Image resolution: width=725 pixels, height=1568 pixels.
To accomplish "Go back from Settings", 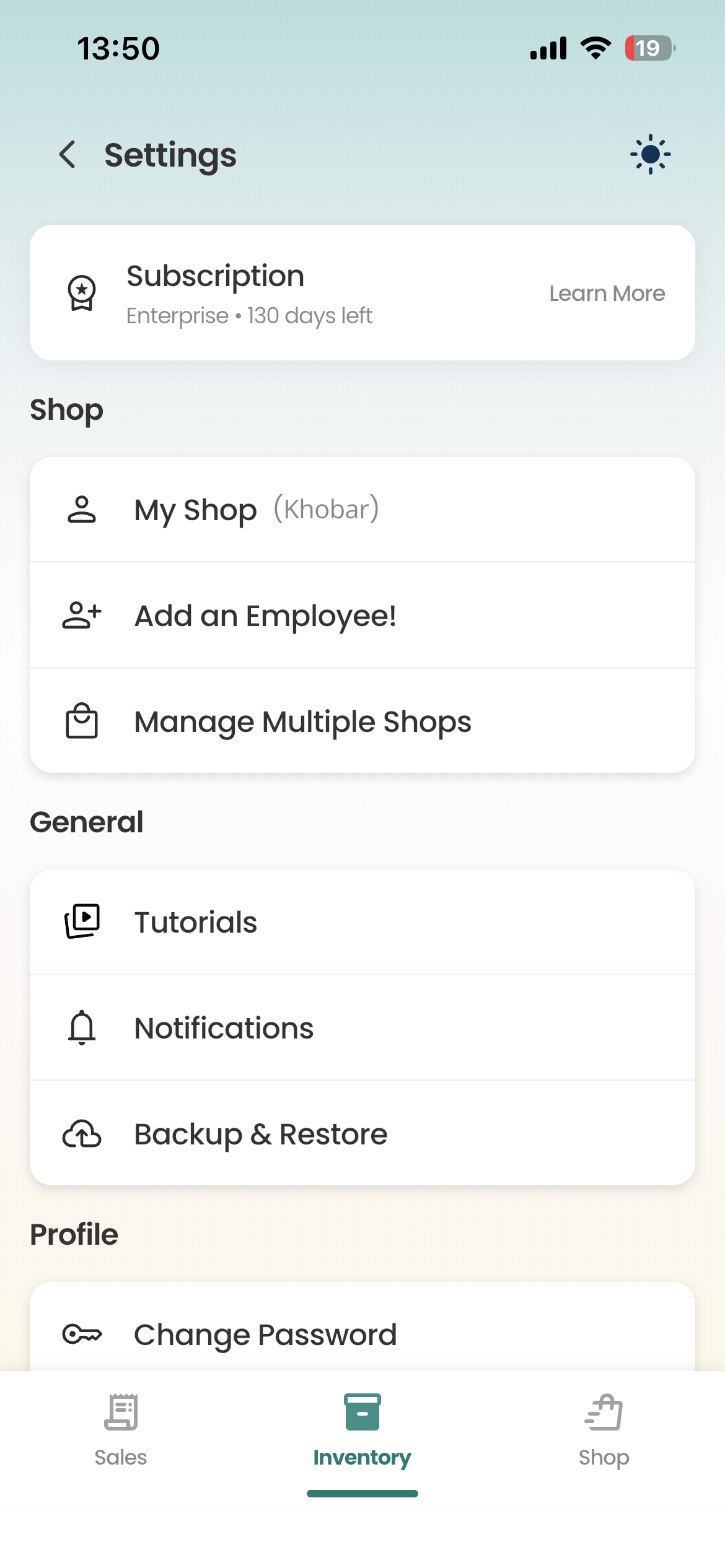I will click(68, 154).
